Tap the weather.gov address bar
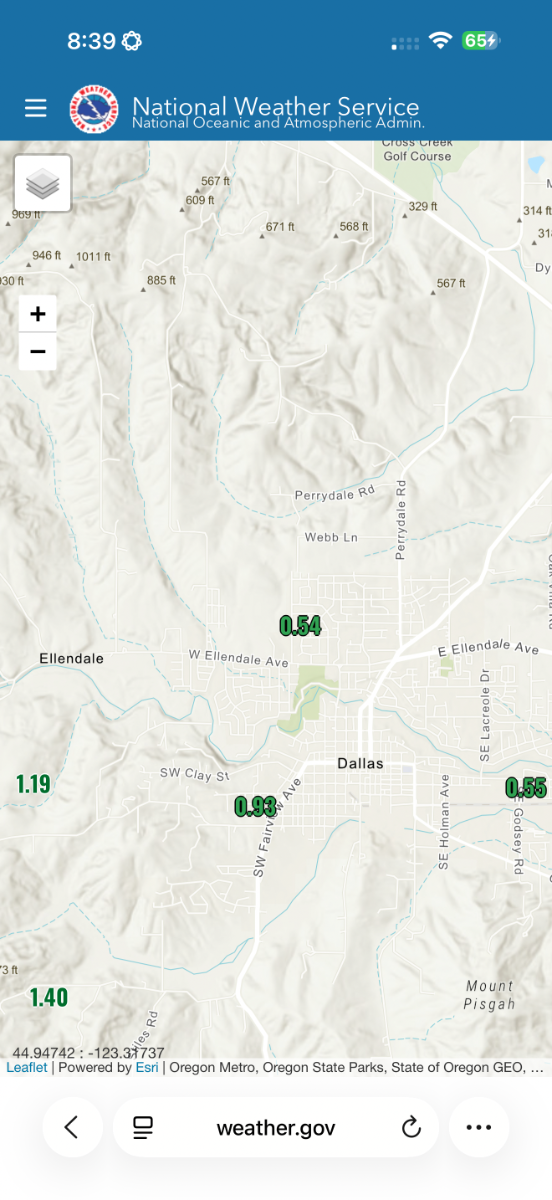 click(276, 1128)
